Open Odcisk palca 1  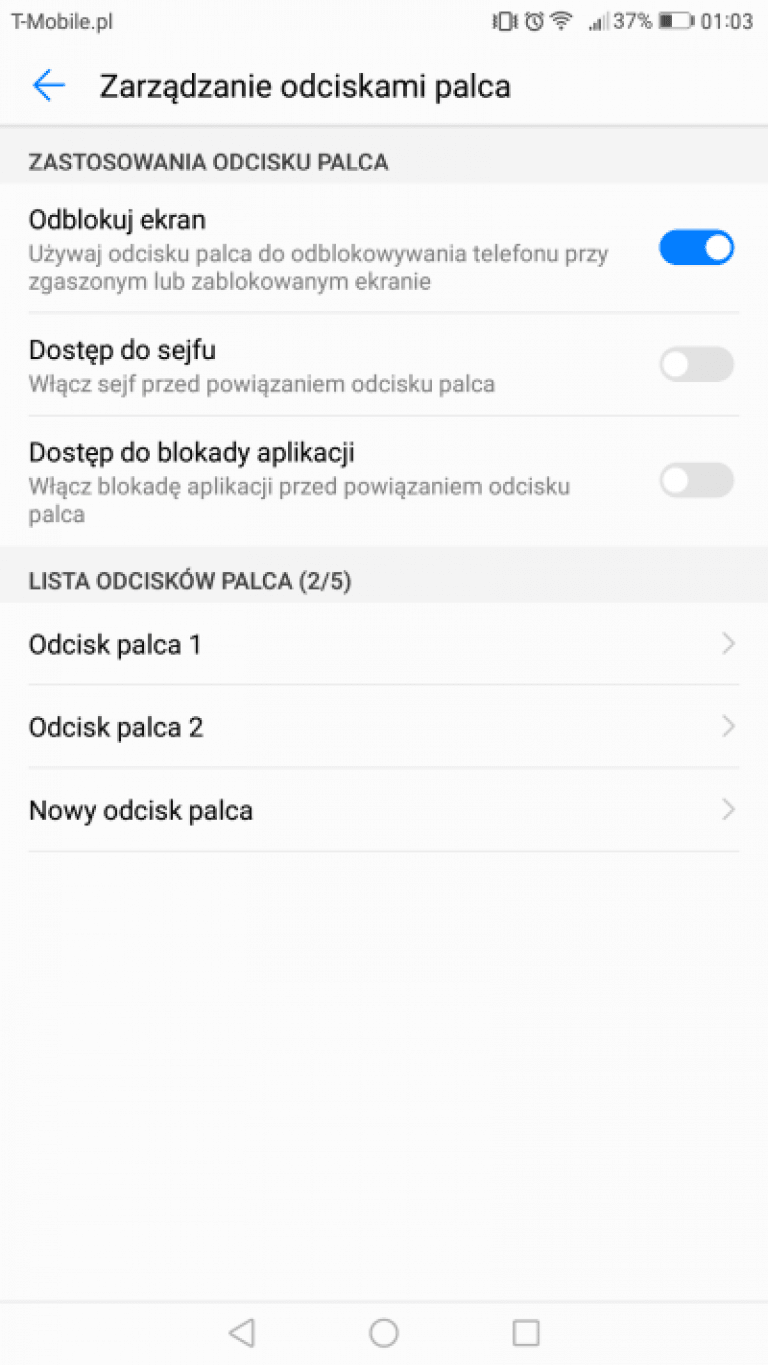click(384, 644)
